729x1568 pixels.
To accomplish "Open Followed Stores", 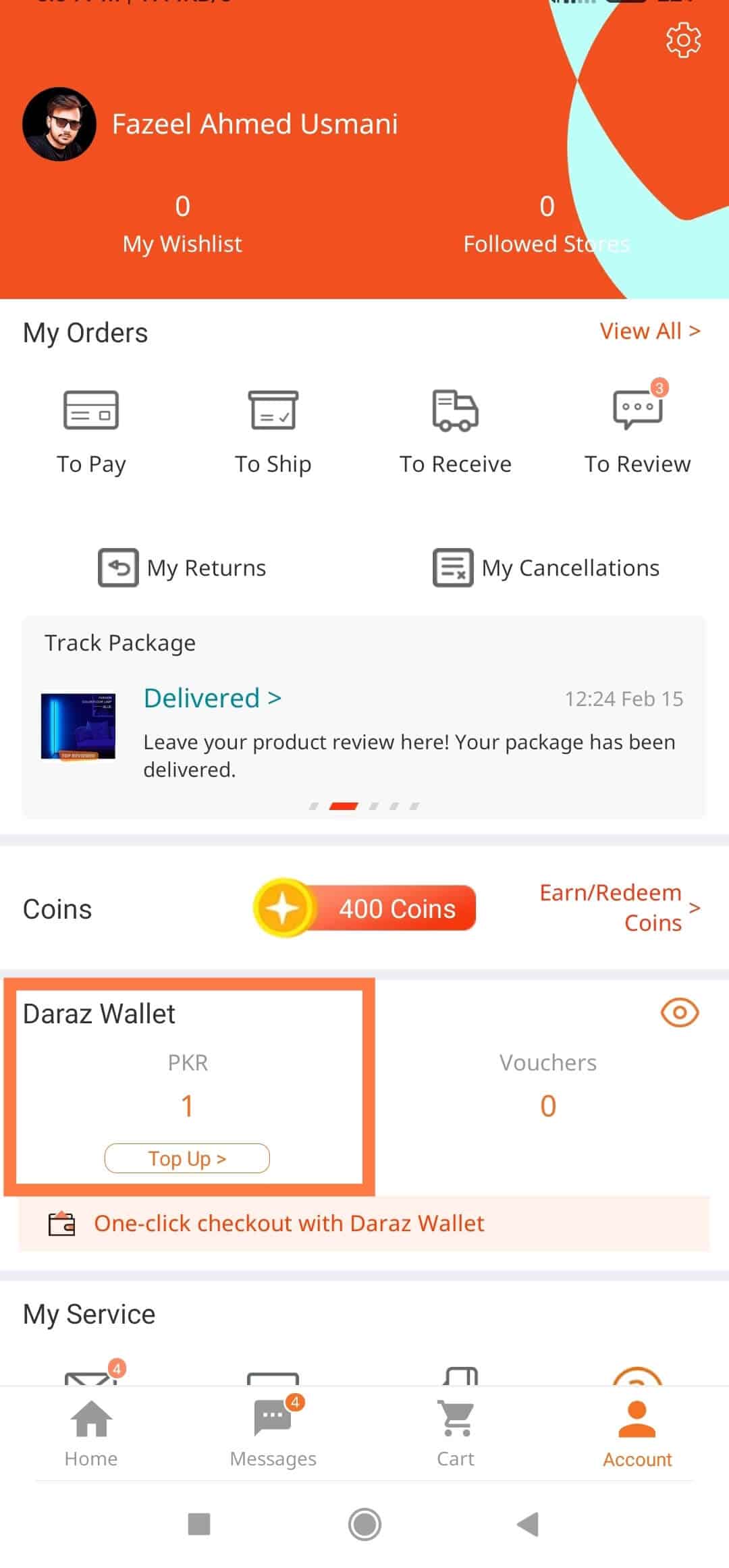I will pyautogui.click(x=547, y=225).
